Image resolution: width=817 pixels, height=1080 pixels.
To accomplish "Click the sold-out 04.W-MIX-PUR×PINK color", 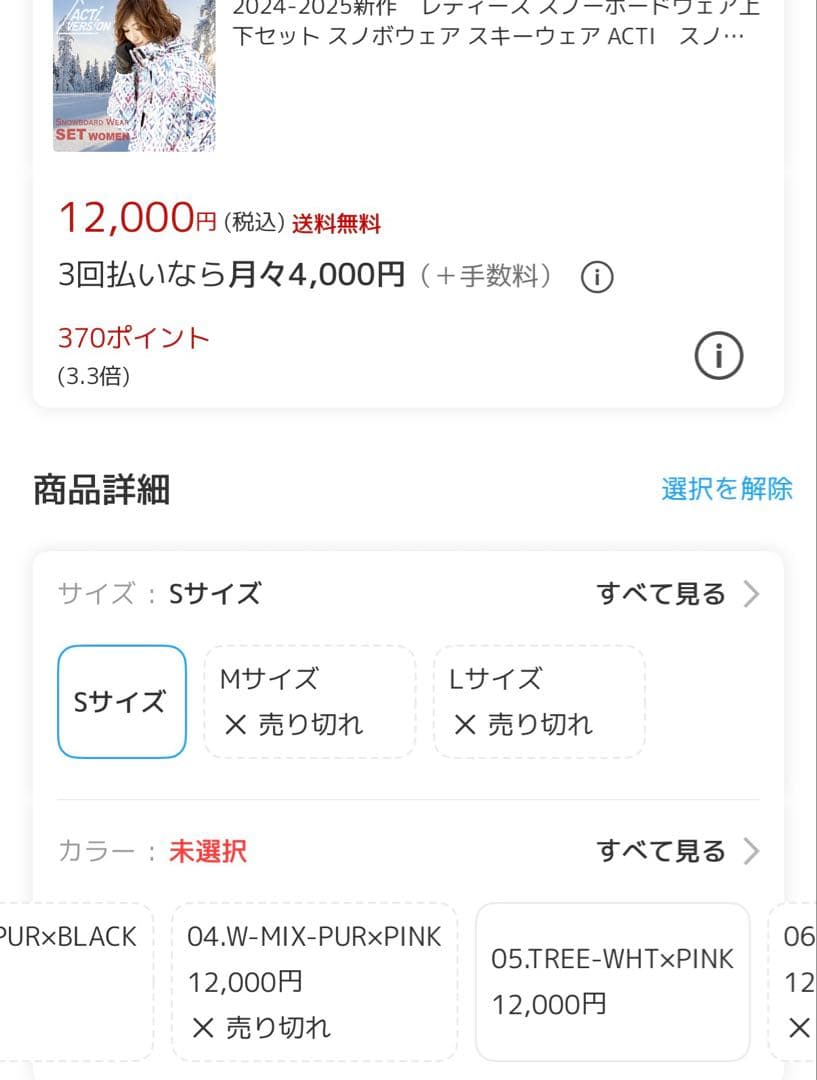I will click(x=314, y=980).
